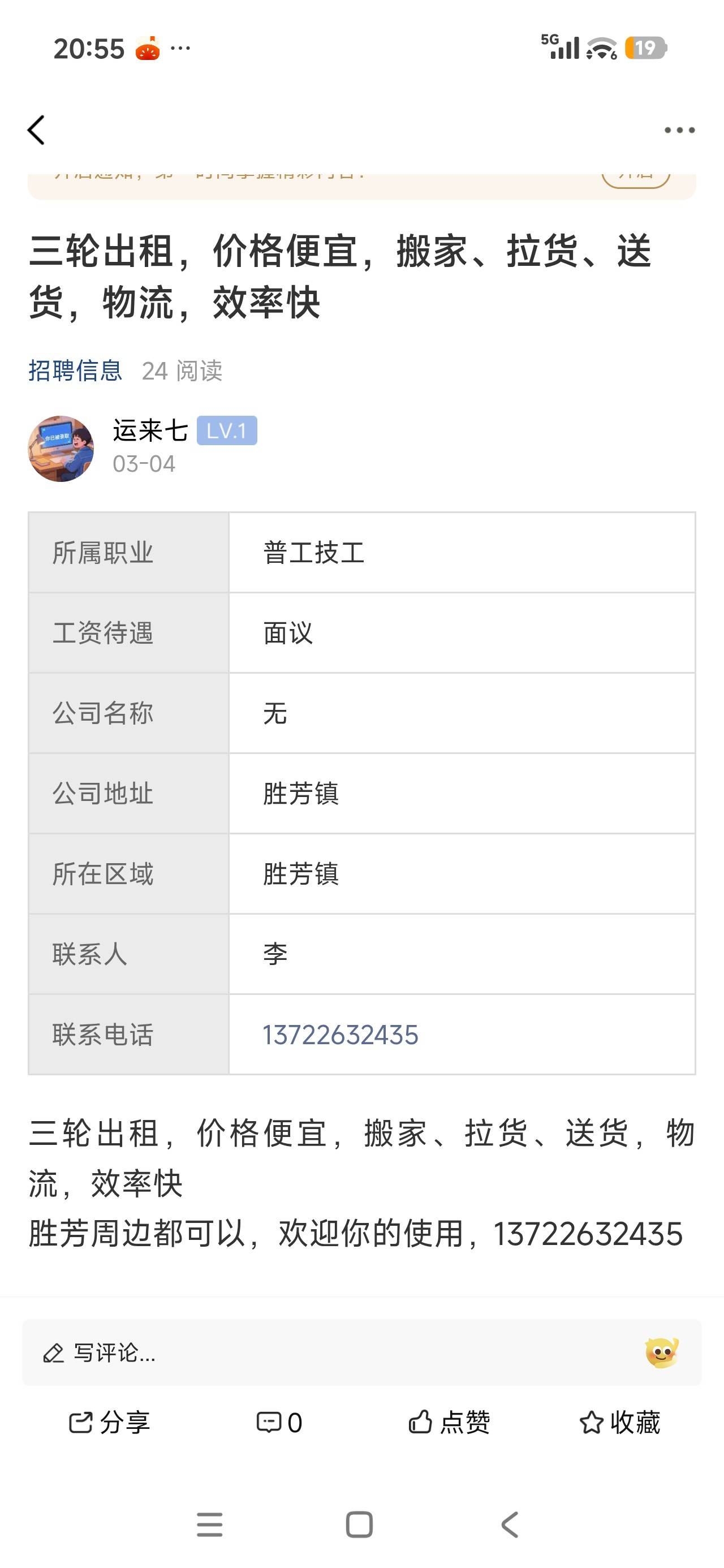This screenshot has height=1568, width=724.
Task: Go back using the top-left arrow
Action: (x=37, y=130)
